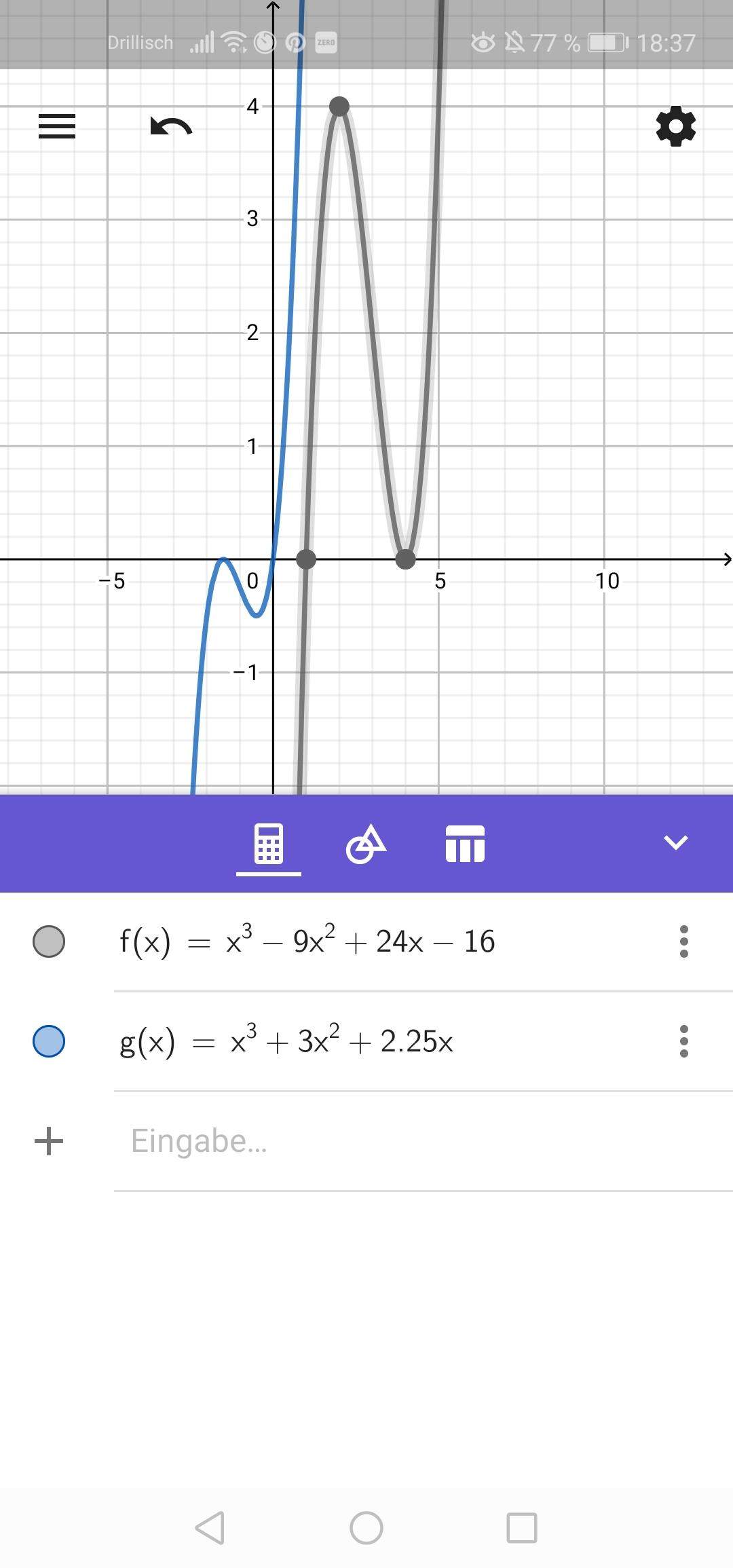Screen dimensions: 733x1568
Task: Open the graph settings gear
Action: point(676,126)
